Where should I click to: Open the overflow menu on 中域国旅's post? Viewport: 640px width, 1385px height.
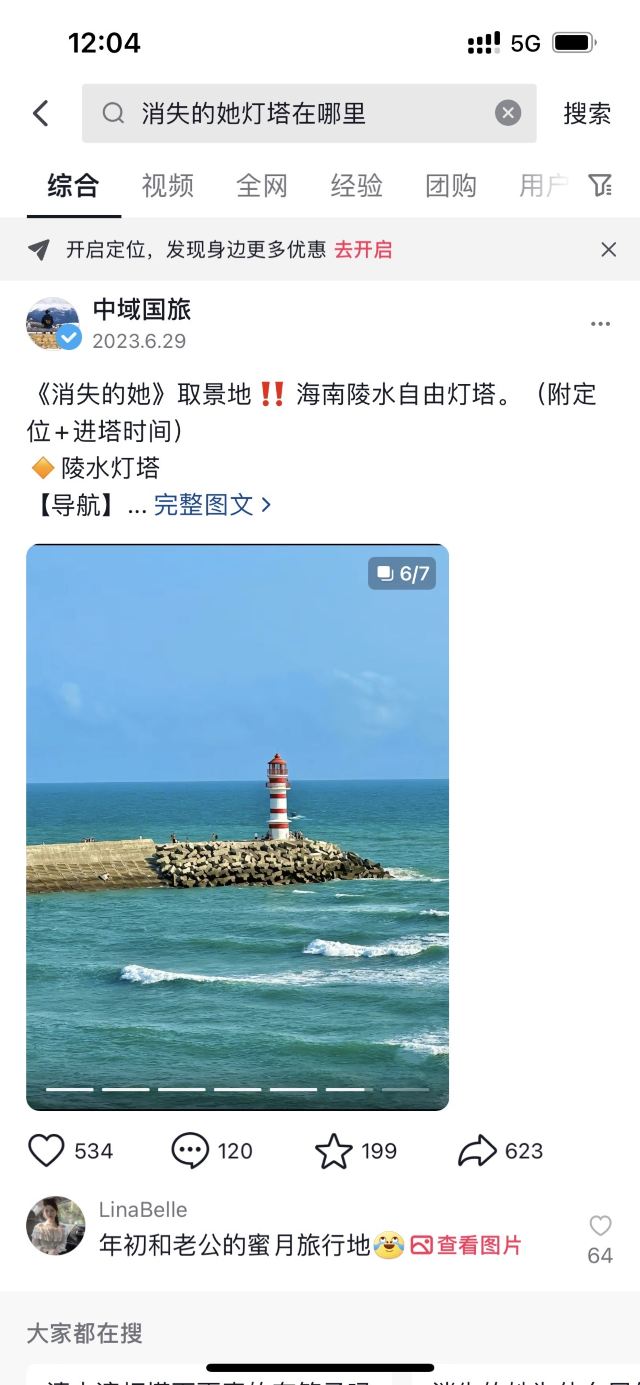pyautogui.click(x=600, y=324)
